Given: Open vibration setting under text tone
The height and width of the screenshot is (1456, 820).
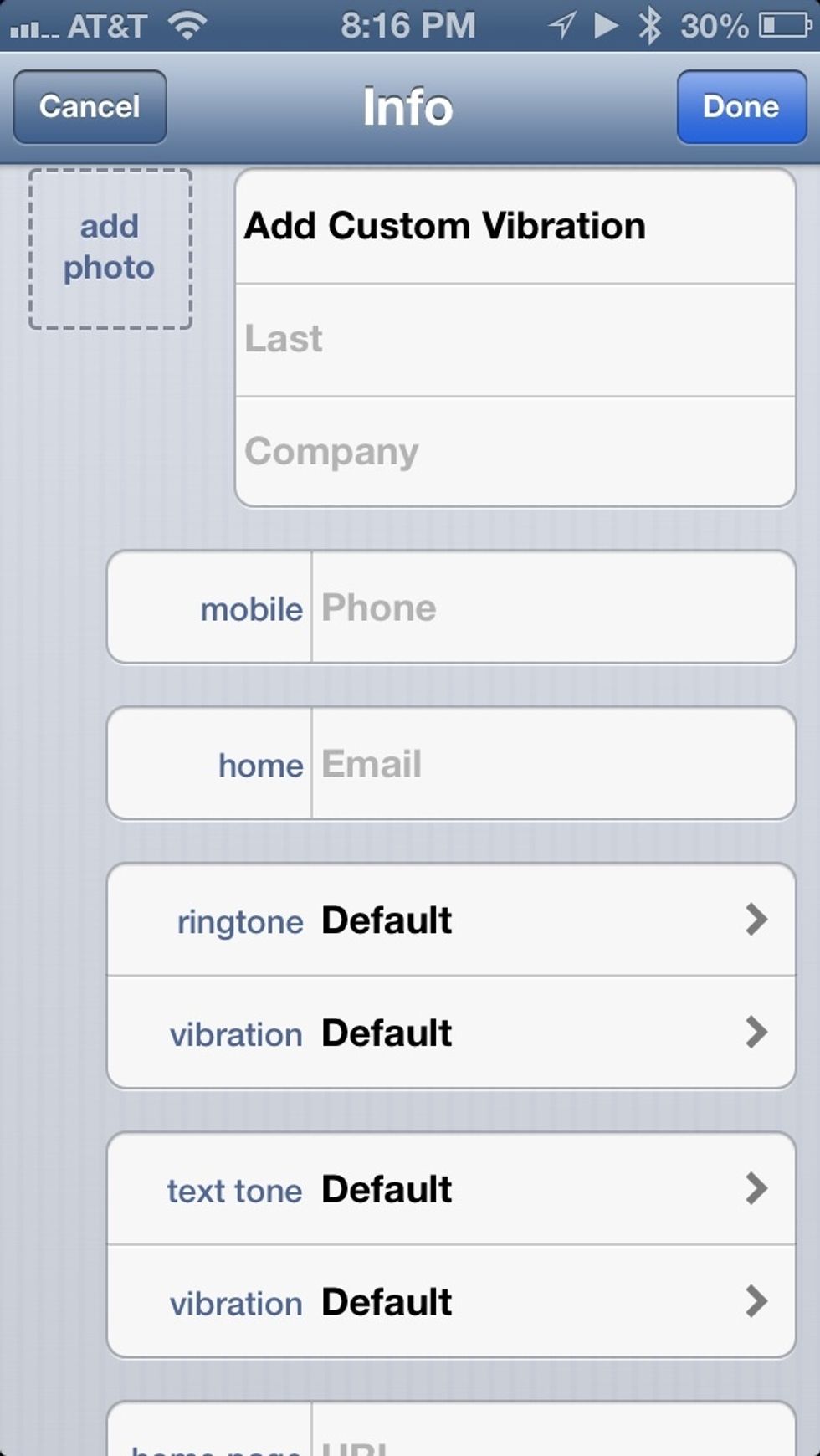Looking at the screenshot, I should pos(451,1302).
